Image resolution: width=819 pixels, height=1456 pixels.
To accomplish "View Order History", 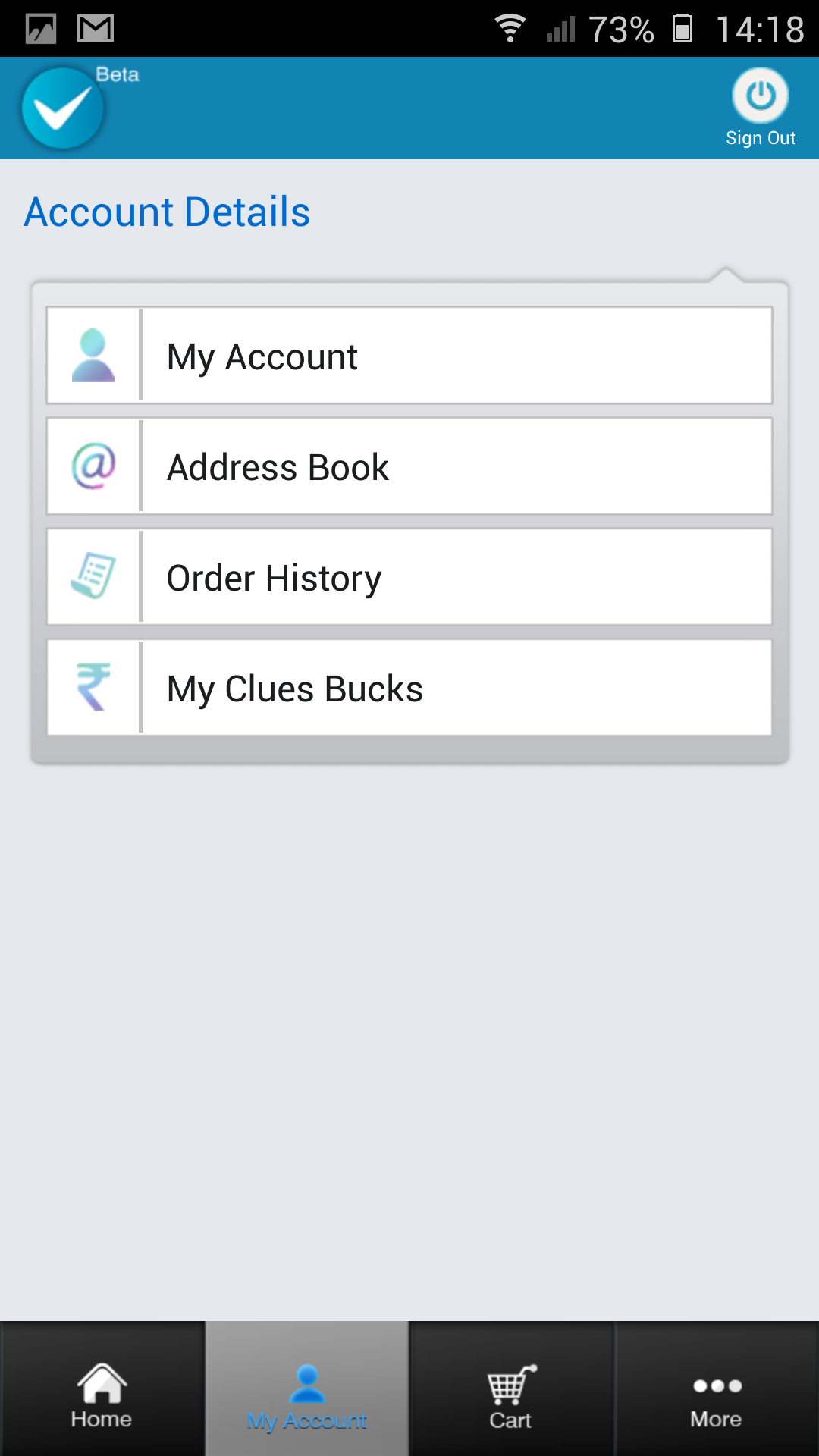I will [409, 577].
